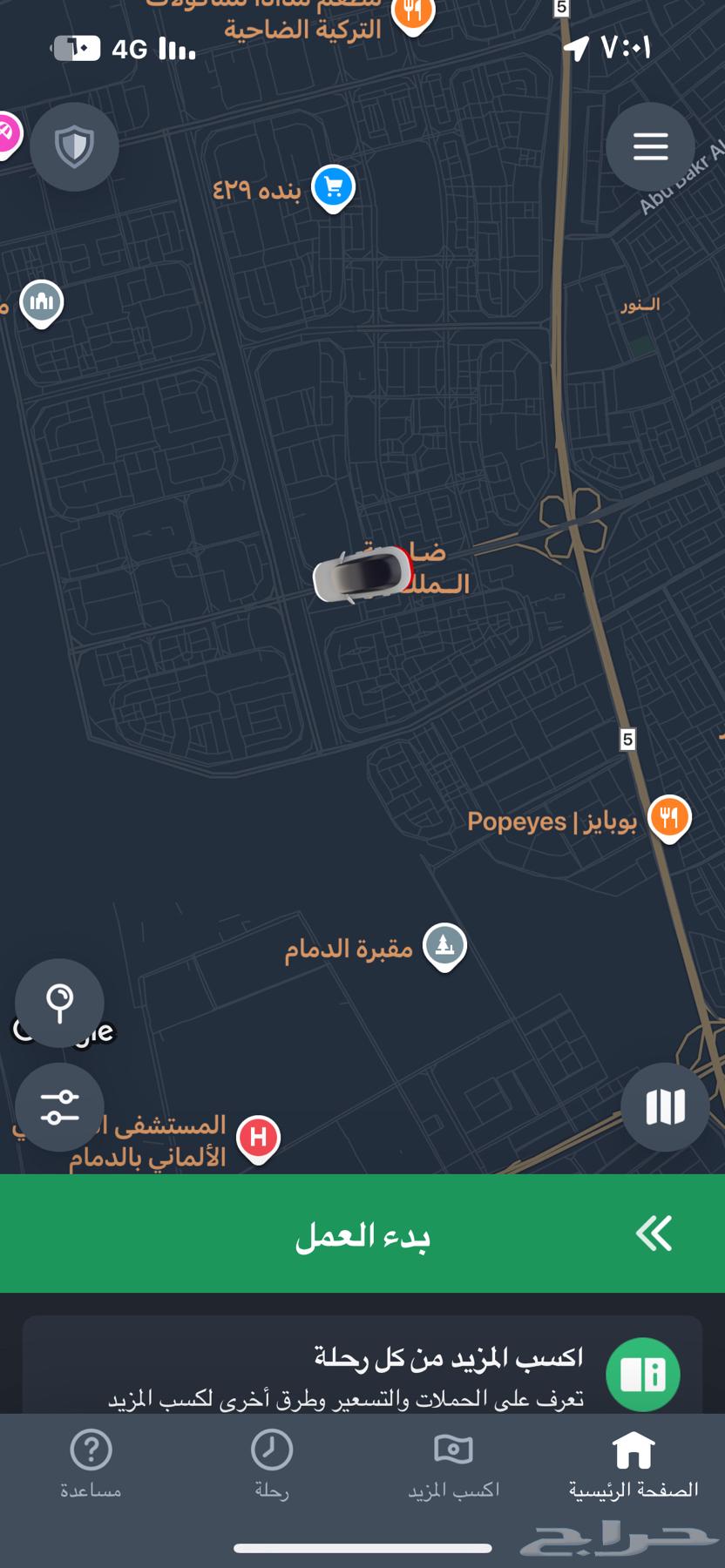The height and width of the screenshot is (1568, 725).
Task: Tap the اكسب المزيد earnings icon
Action: [x=452, y=1451]
